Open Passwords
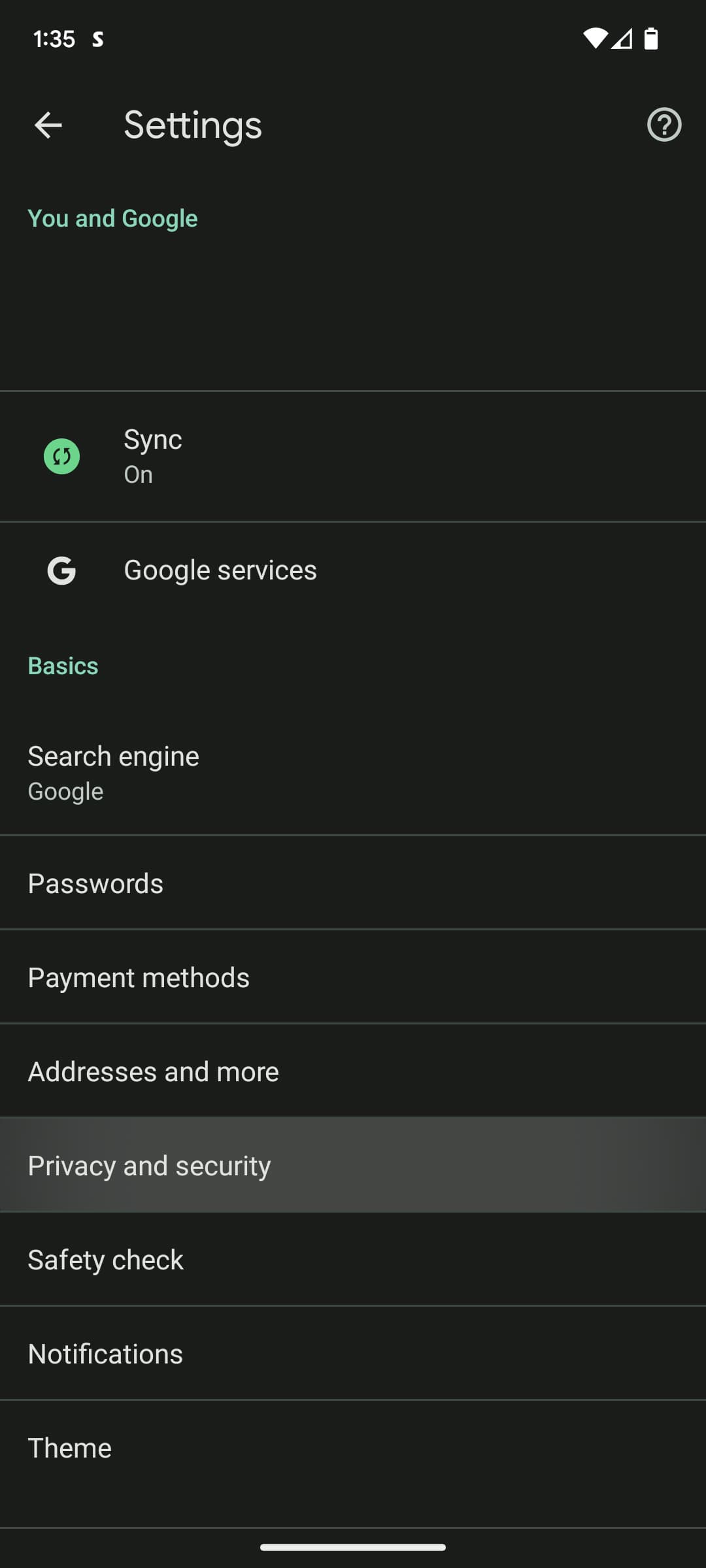The image size is (706, 1568). (353, 883)
